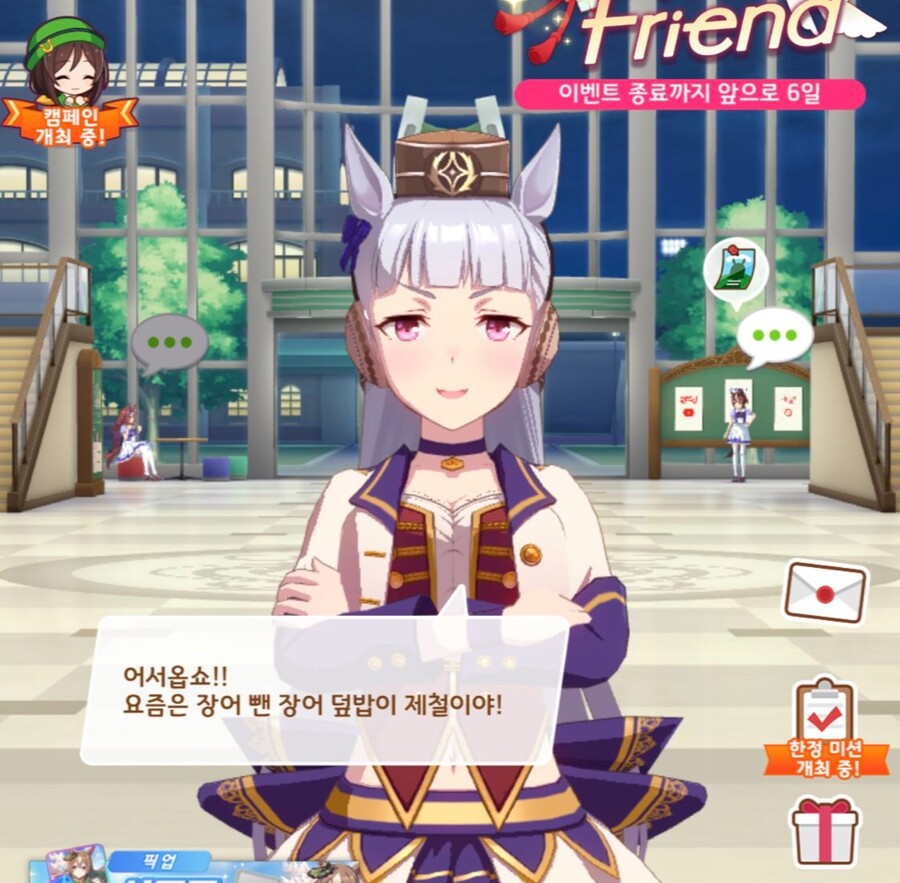The width and height of the screenshot is (900, 883).
Task: Open the mail envelope icon
Action: coord(825,590)
